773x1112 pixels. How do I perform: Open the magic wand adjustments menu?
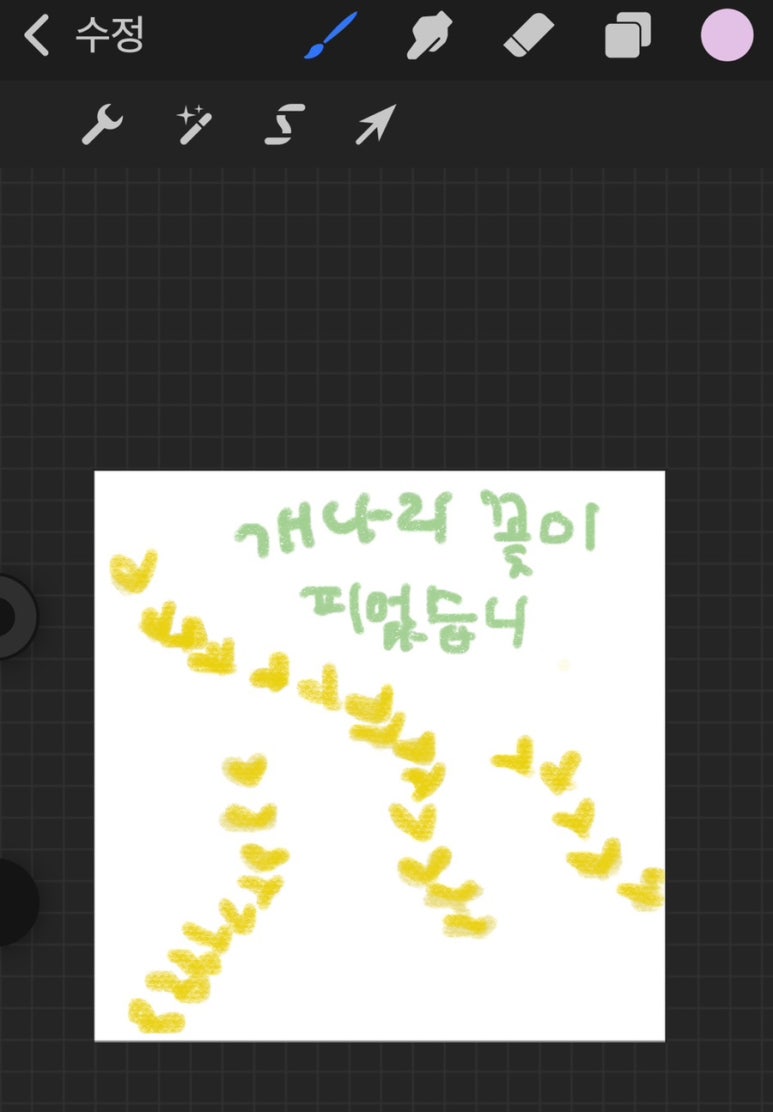click(193, 126)
